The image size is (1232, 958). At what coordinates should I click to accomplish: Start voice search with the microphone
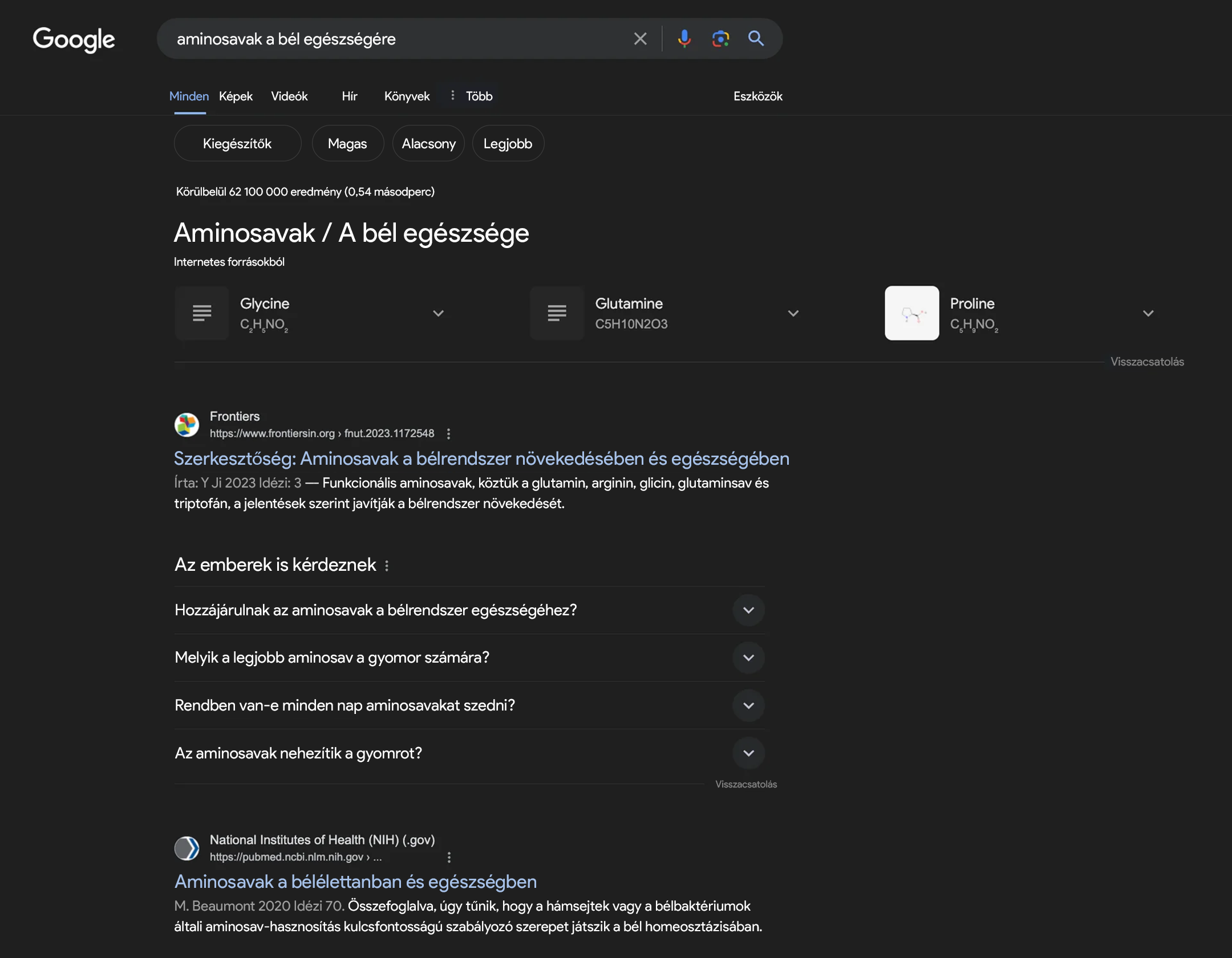[x=684, y=39]
